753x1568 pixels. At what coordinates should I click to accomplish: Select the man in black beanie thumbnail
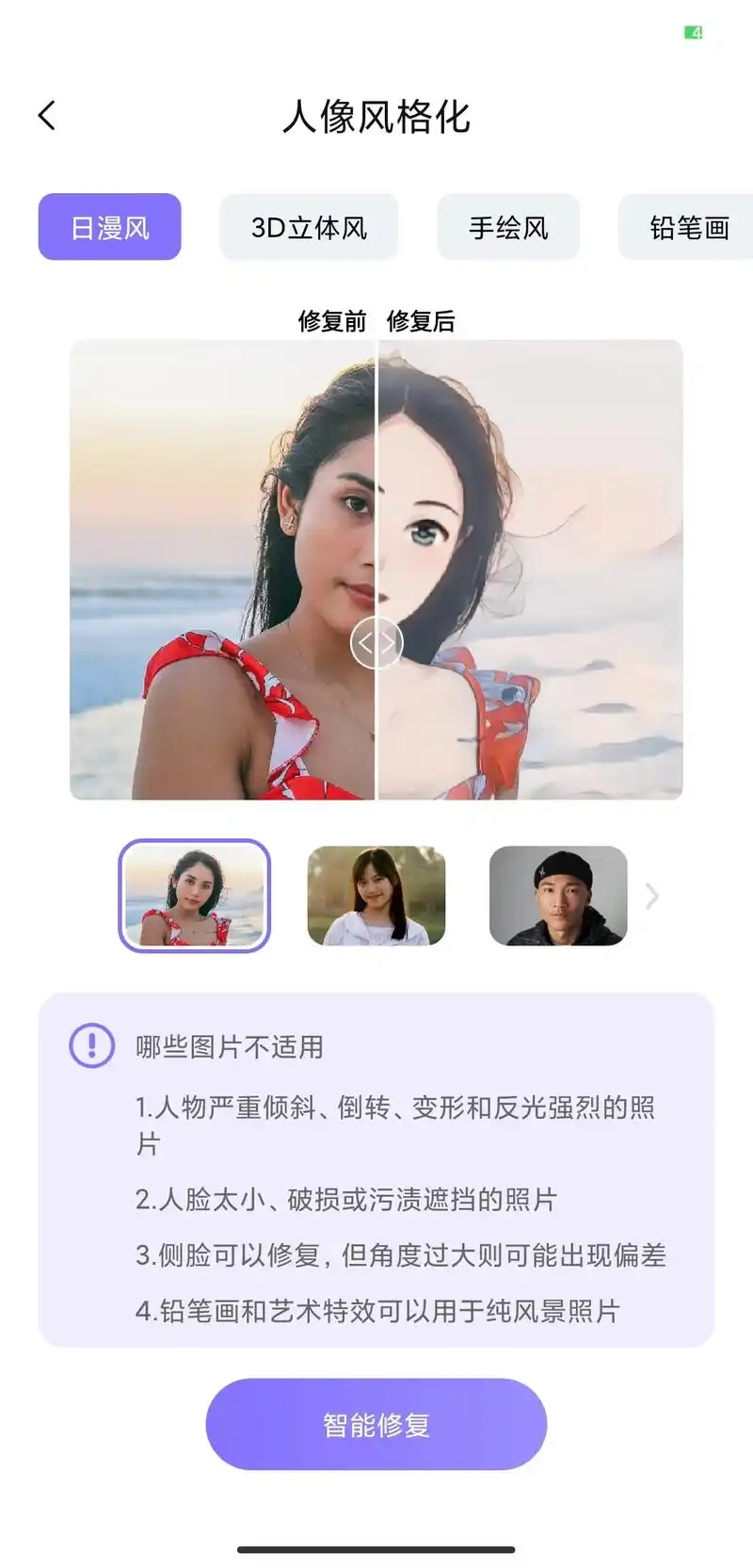pos(558,896)
